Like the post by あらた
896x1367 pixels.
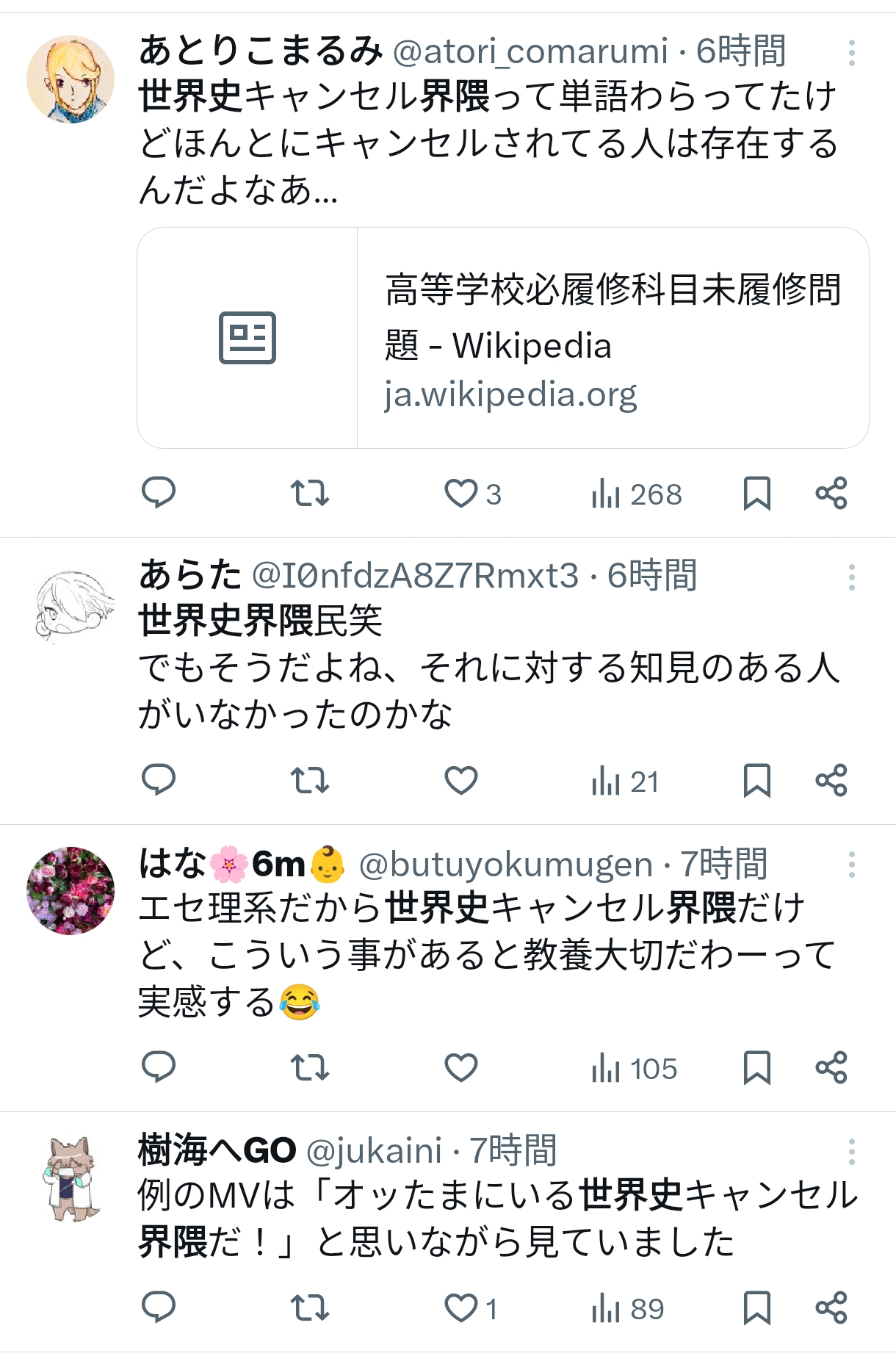(x=461, y=781)
